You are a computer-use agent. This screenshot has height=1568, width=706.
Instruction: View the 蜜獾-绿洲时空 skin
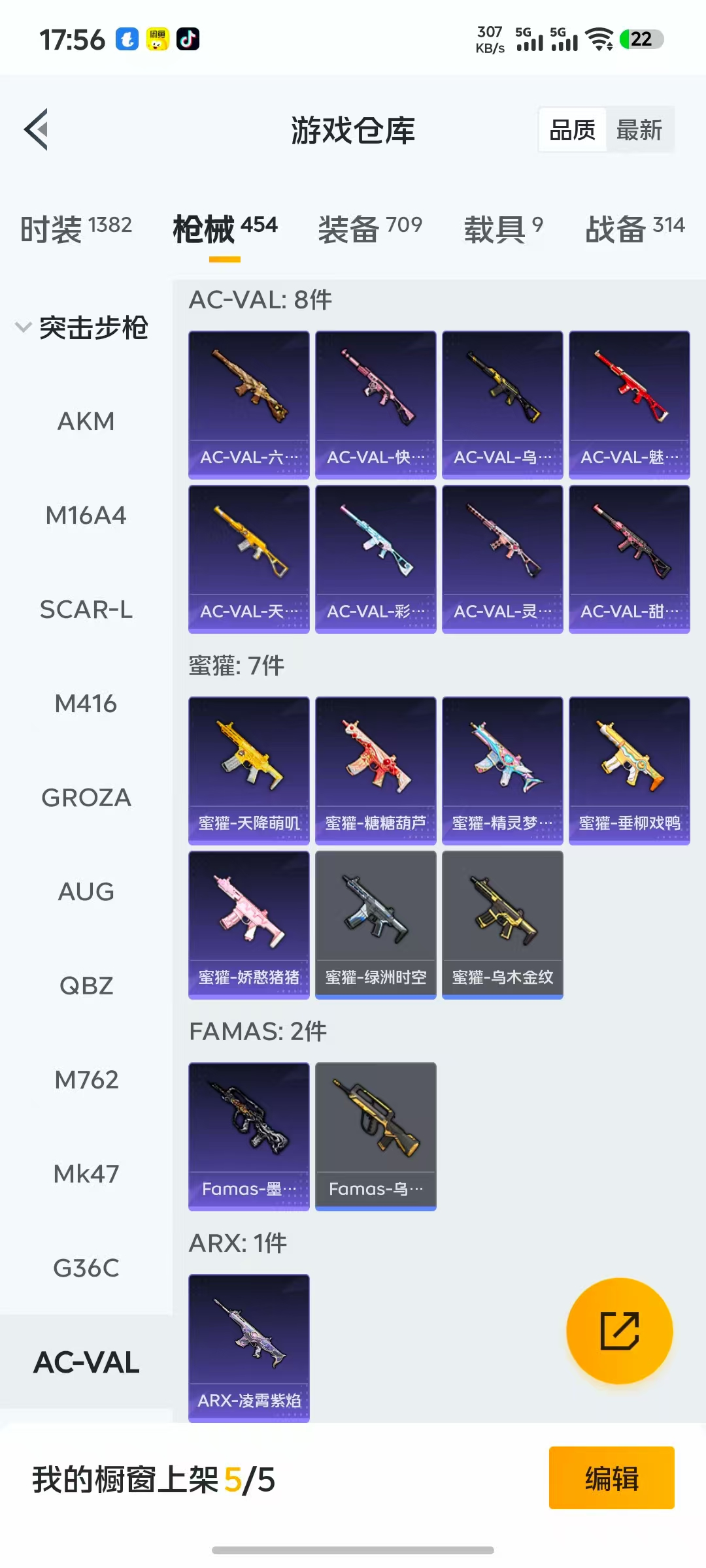tap(376, 924)
